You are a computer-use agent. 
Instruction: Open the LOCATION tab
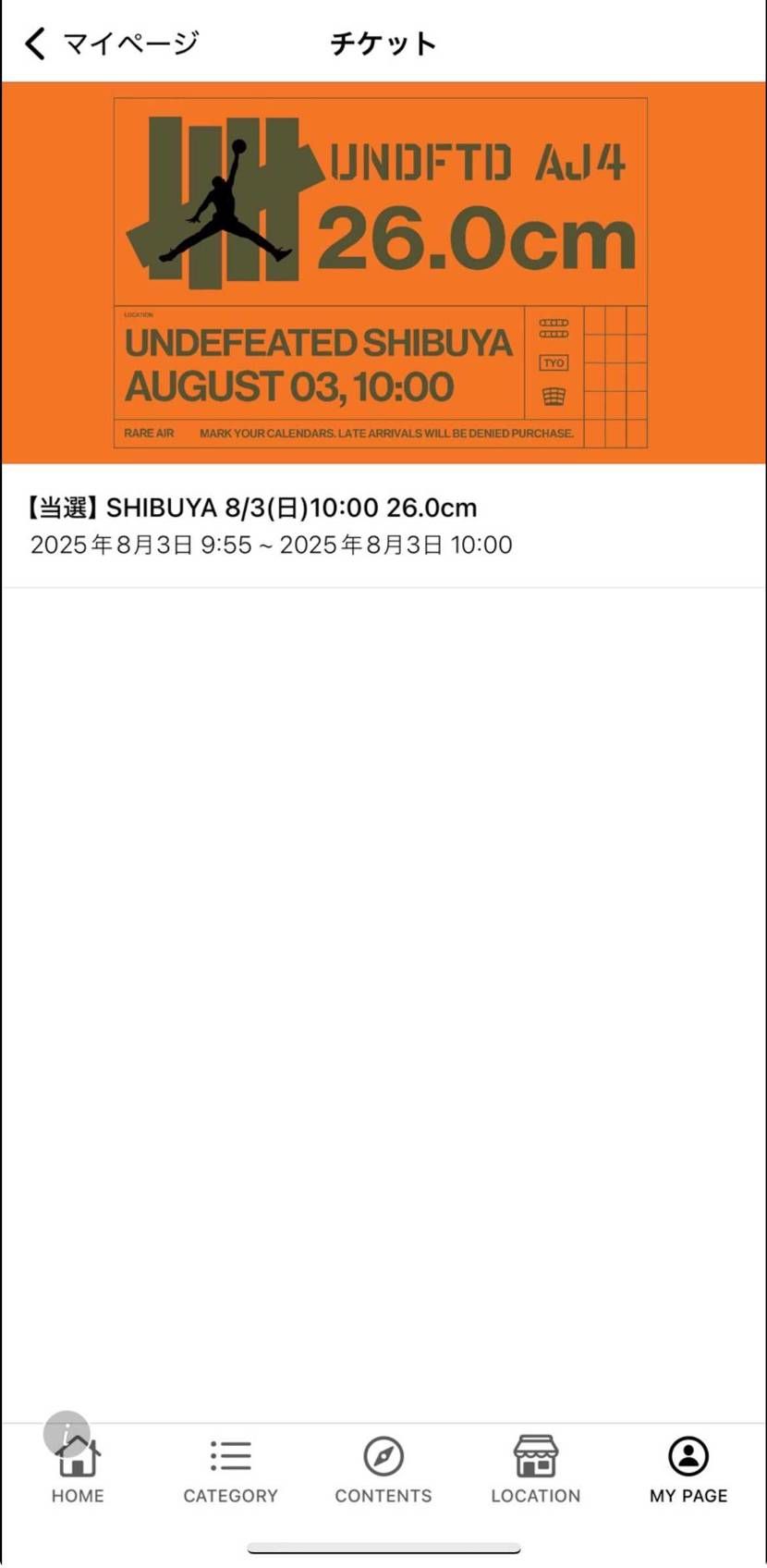click(x=535, y=1470)
